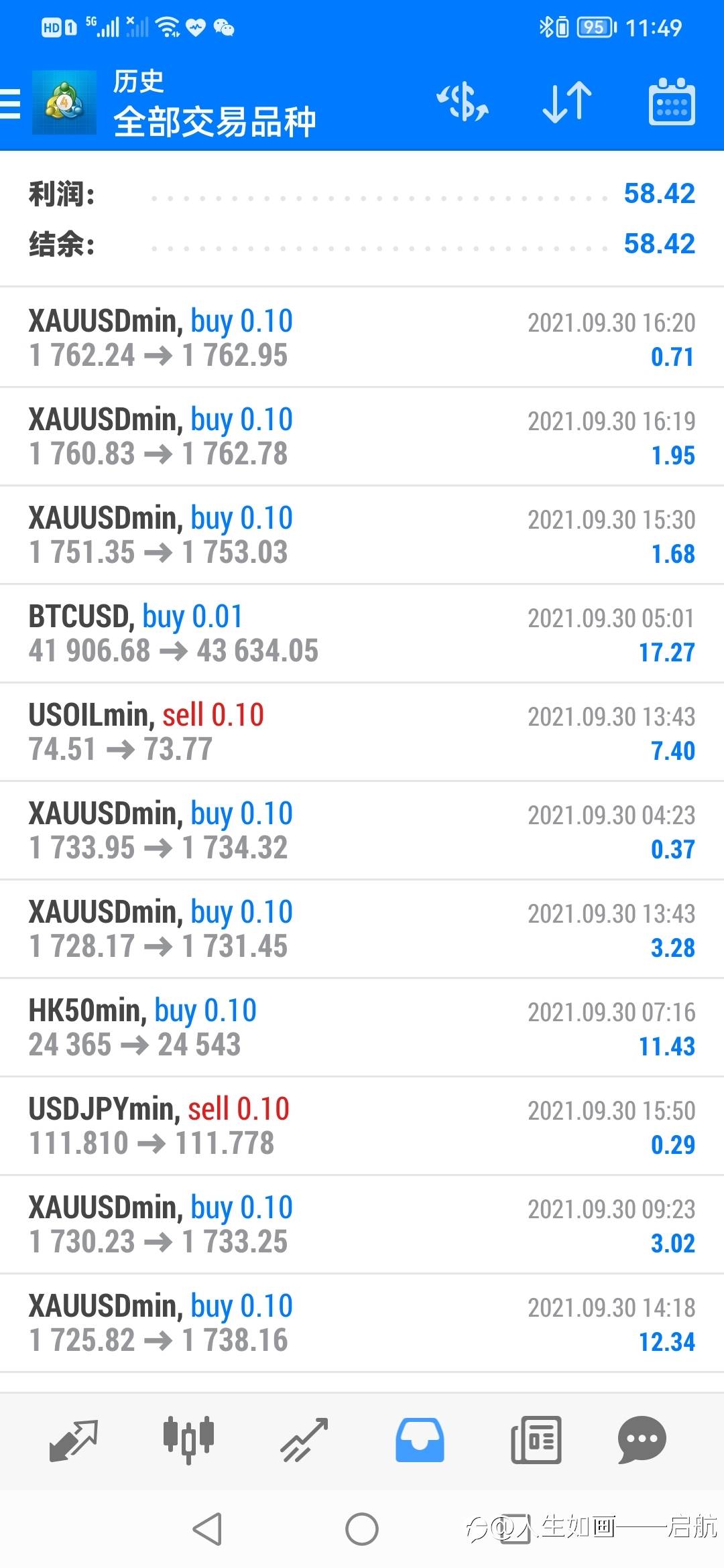Open the hamburger drawer menu
The image size is (724, 1568).
10,103
